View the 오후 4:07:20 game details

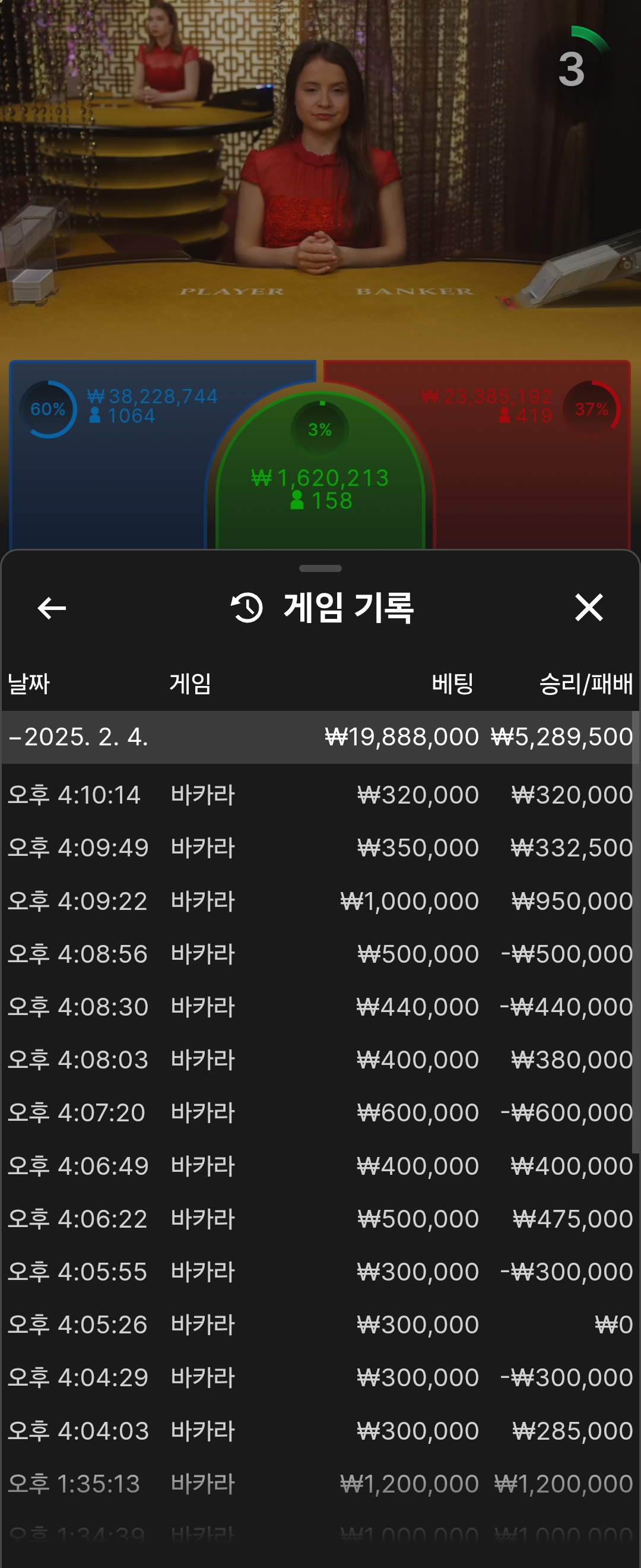click(320, 1112)
